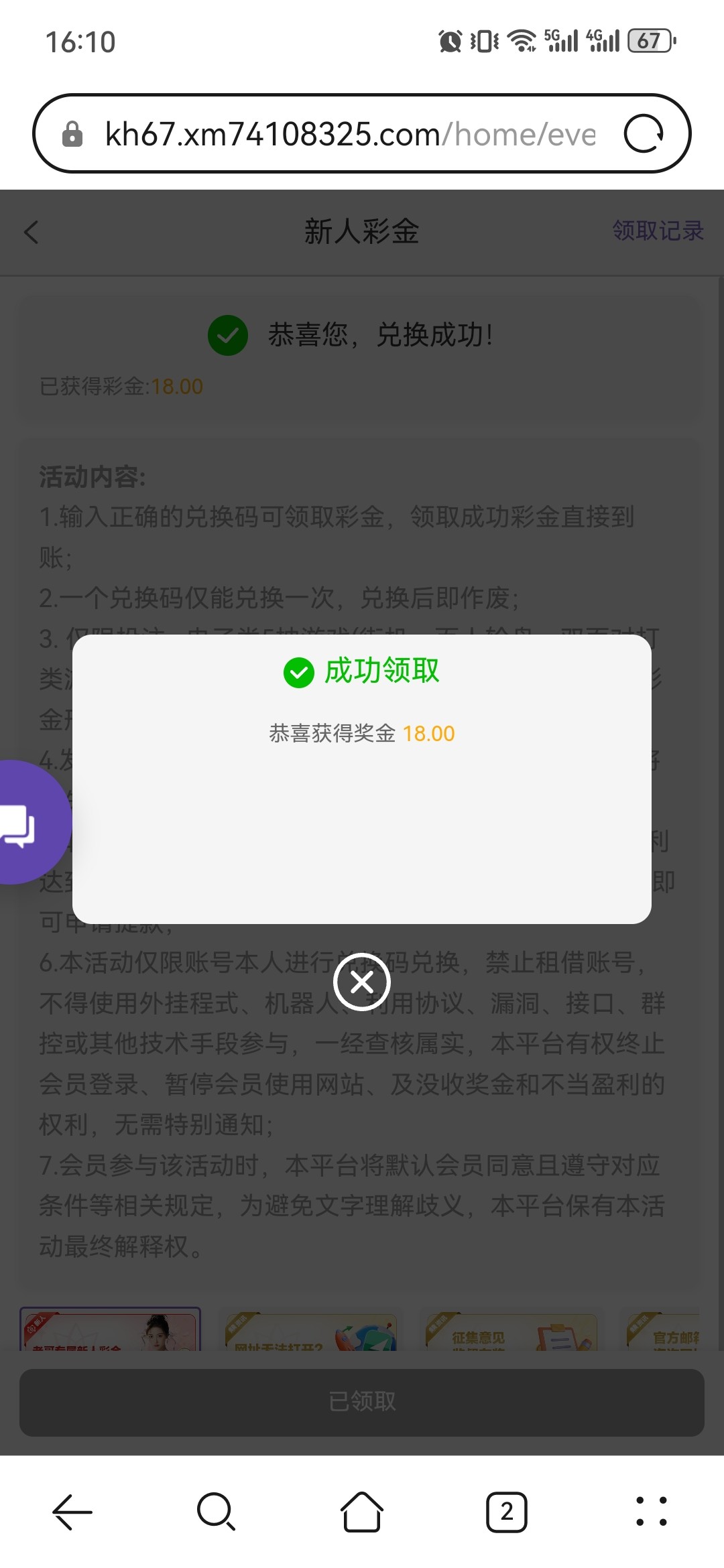Open the browser tabs switcher

[507, 1512]
